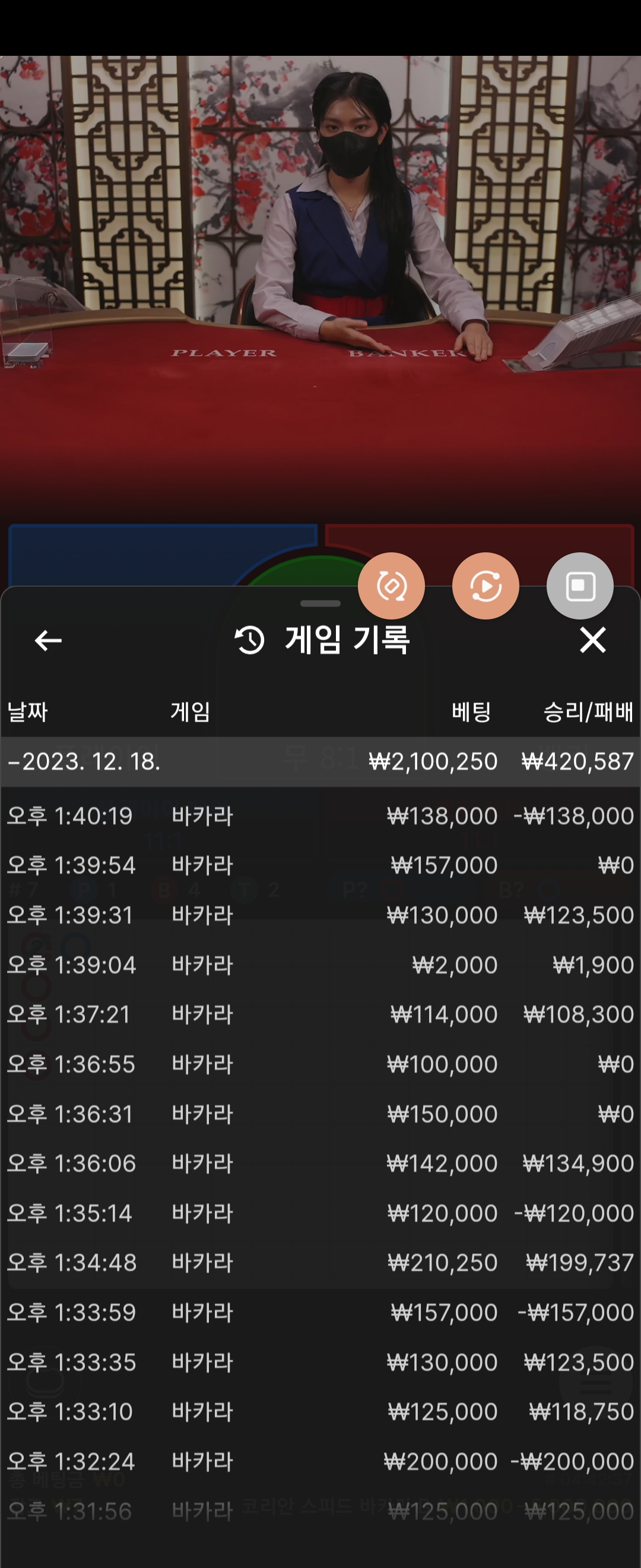The width and height of the screenshot is (641, 1568).
Task: Open the 1:39:54 baccarat record
Action: coord(320,865)
